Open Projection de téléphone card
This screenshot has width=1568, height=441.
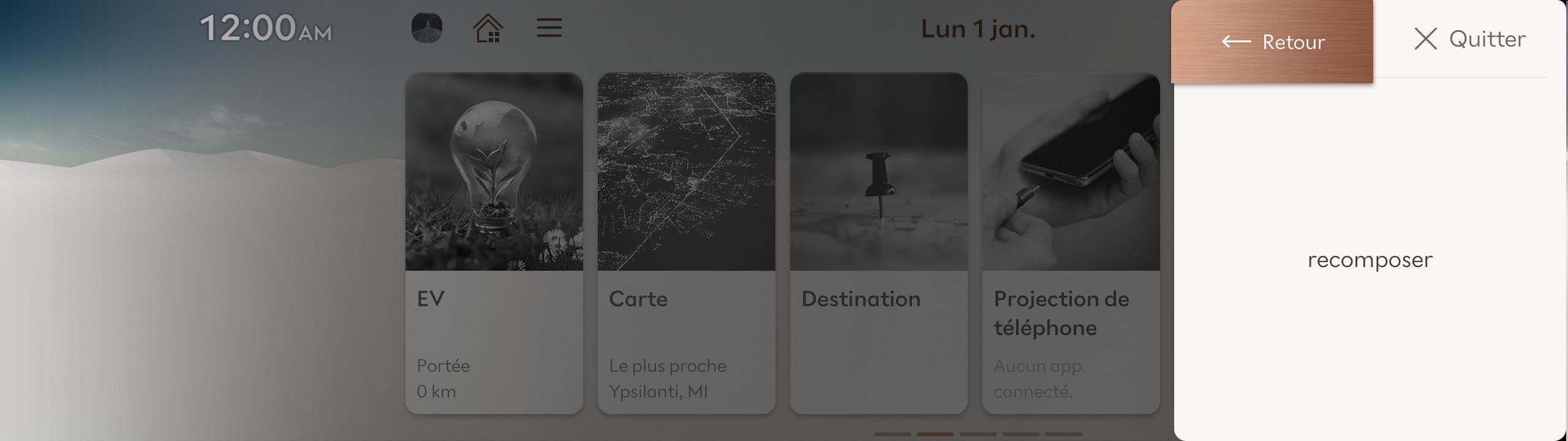1071,243
